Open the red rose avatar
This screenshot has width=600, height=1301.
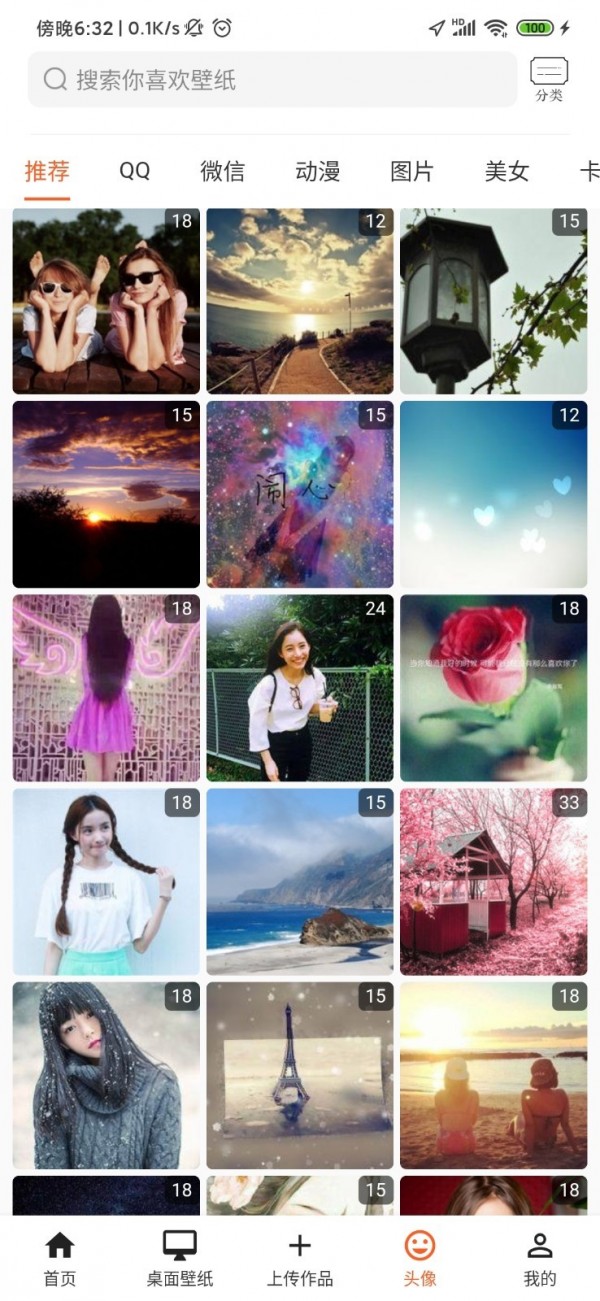pyautogui.click(x=493, y=688)
